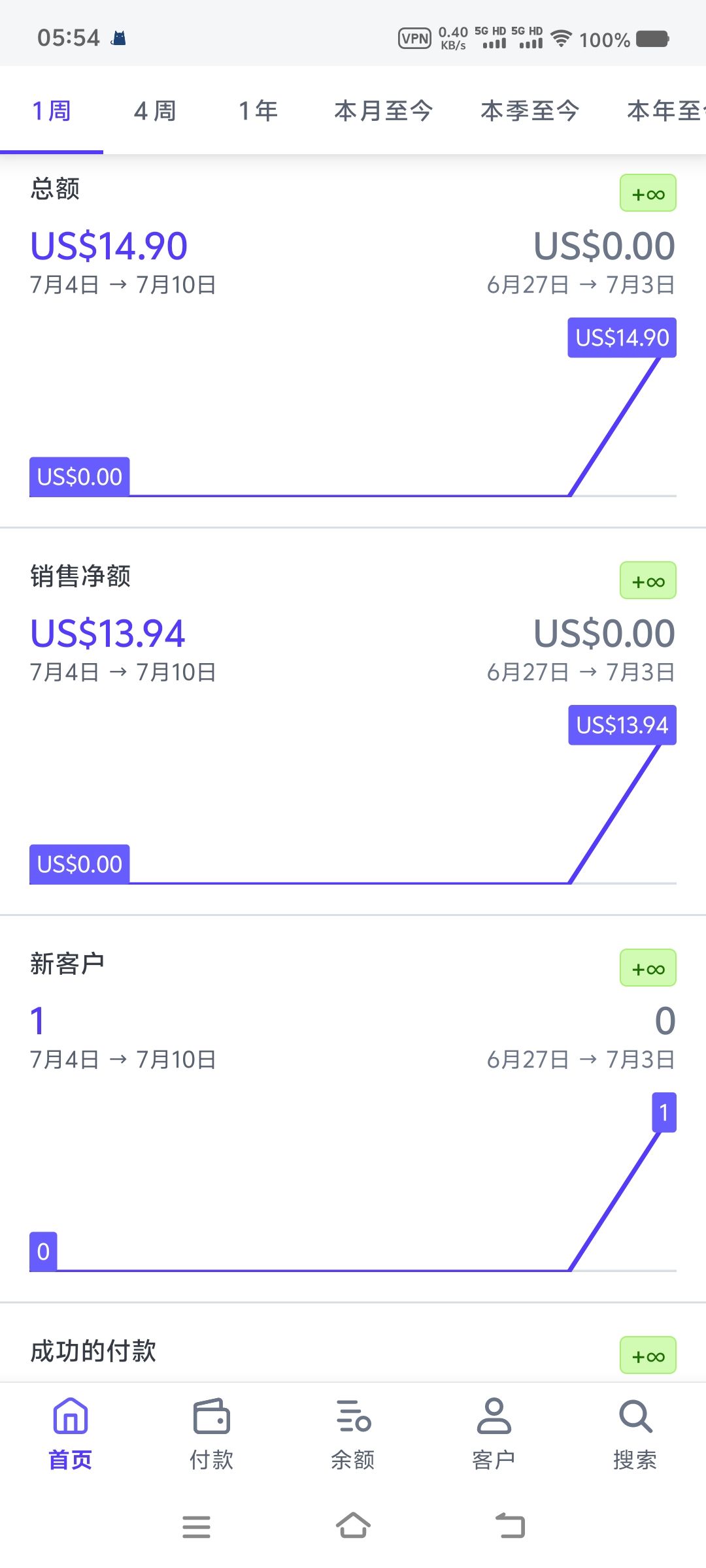Show the 本月至今 period
This screenshot has width=706, height=1568.
383,111
